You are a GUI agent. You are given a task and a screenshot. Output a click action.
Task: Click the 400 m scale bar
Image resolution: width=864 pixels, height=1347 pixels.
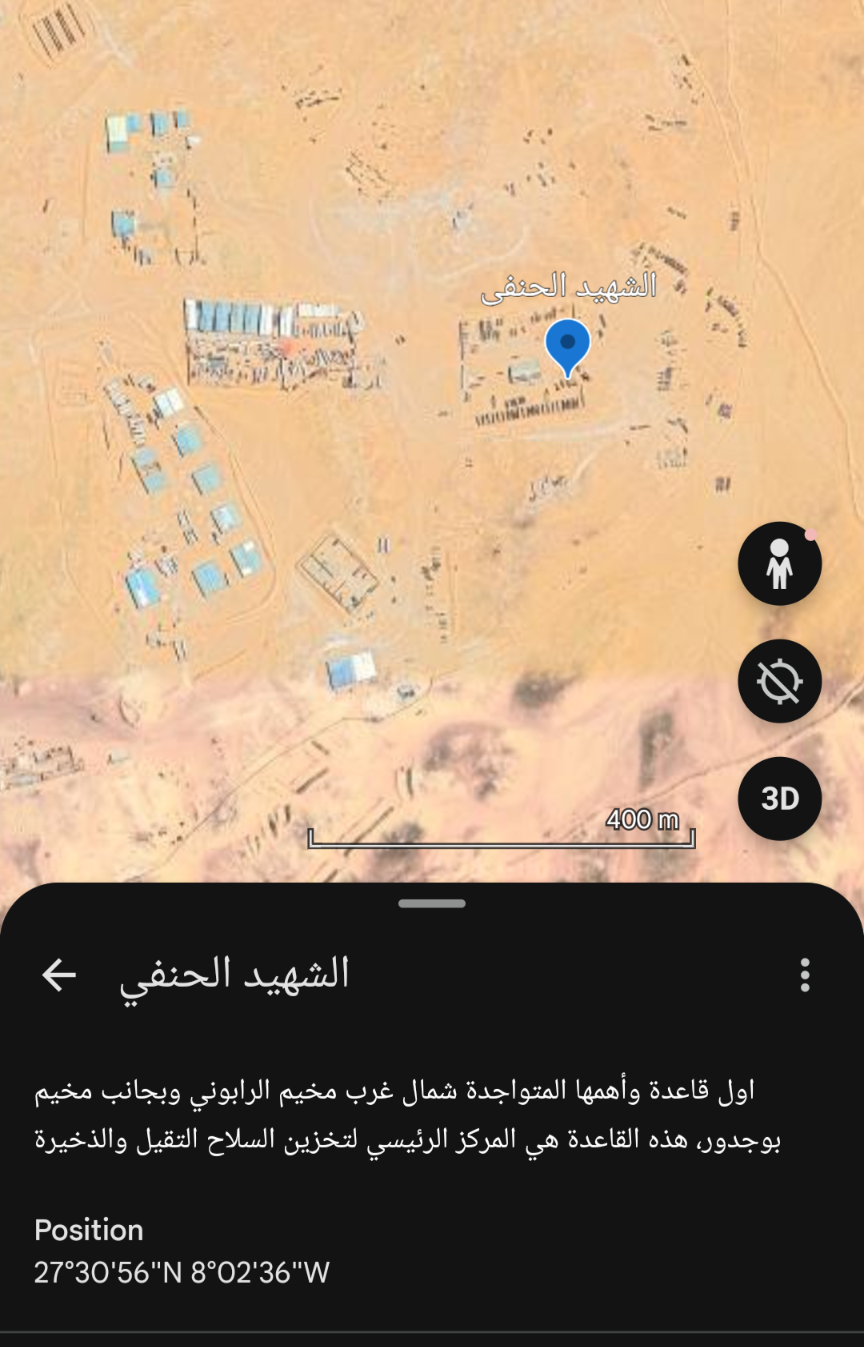point(500,833)
